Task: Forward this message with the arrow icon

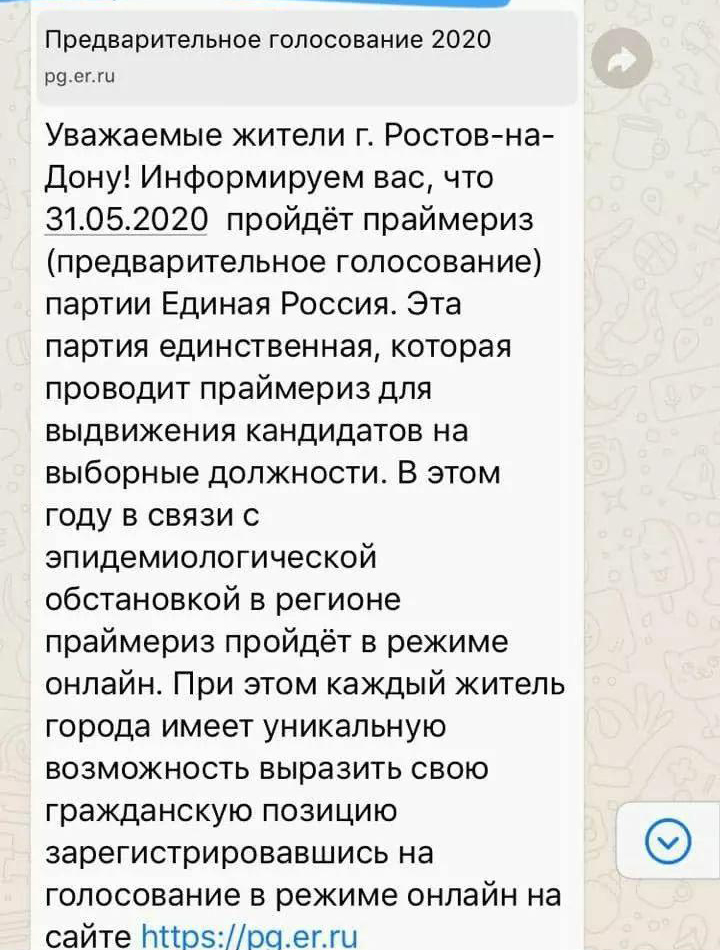Action: point(622,62)
